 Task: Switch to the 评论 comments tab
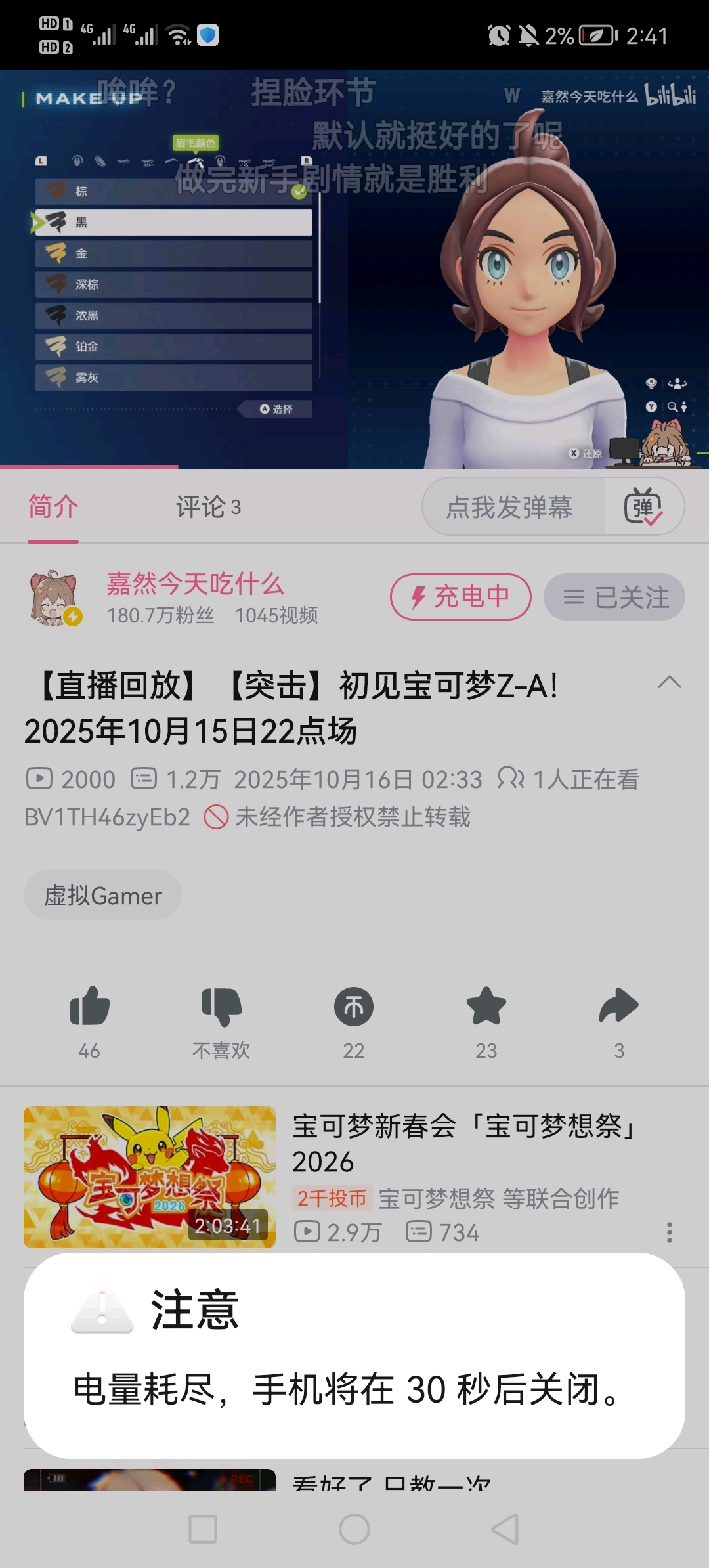(x=207, y=507)
